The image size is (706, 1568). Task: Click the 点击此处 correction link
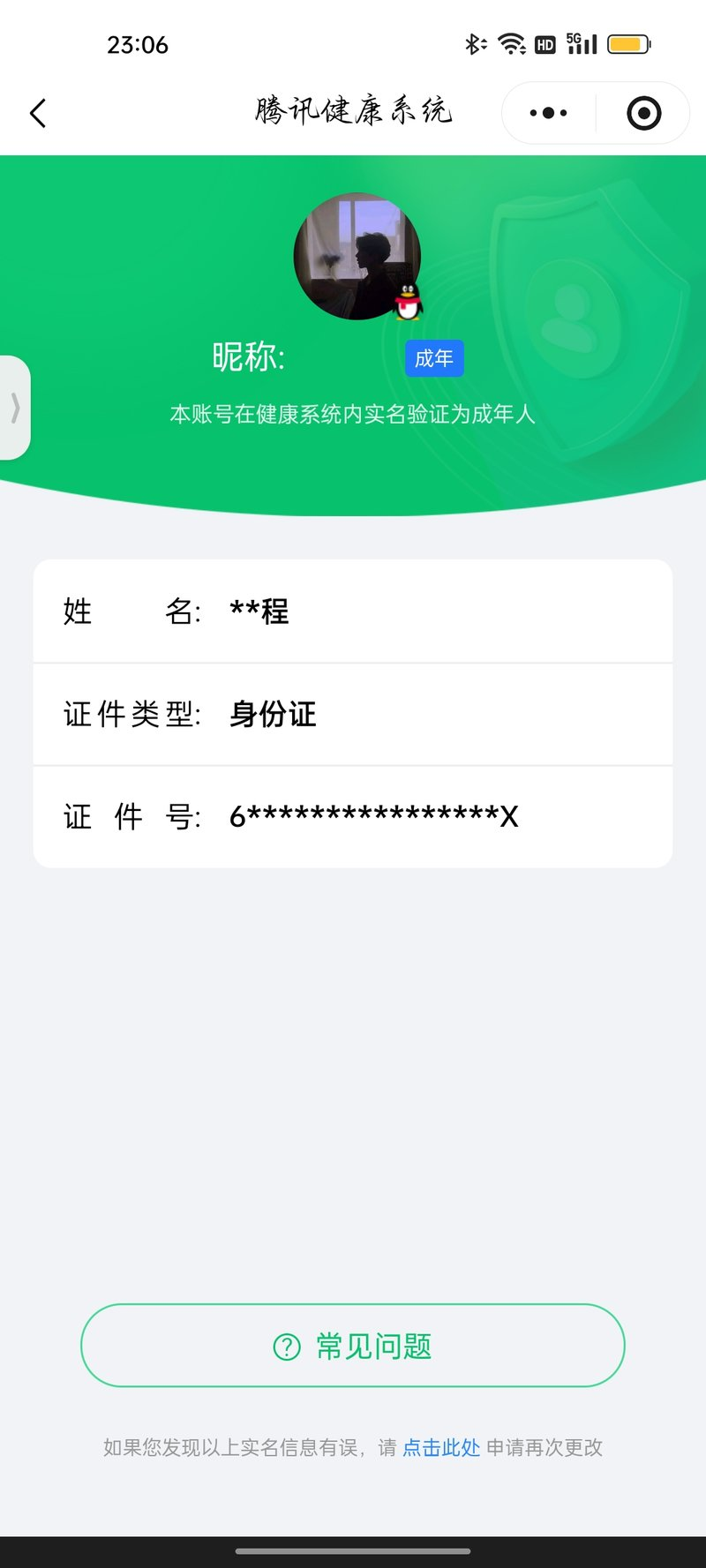coord(440,1447)
